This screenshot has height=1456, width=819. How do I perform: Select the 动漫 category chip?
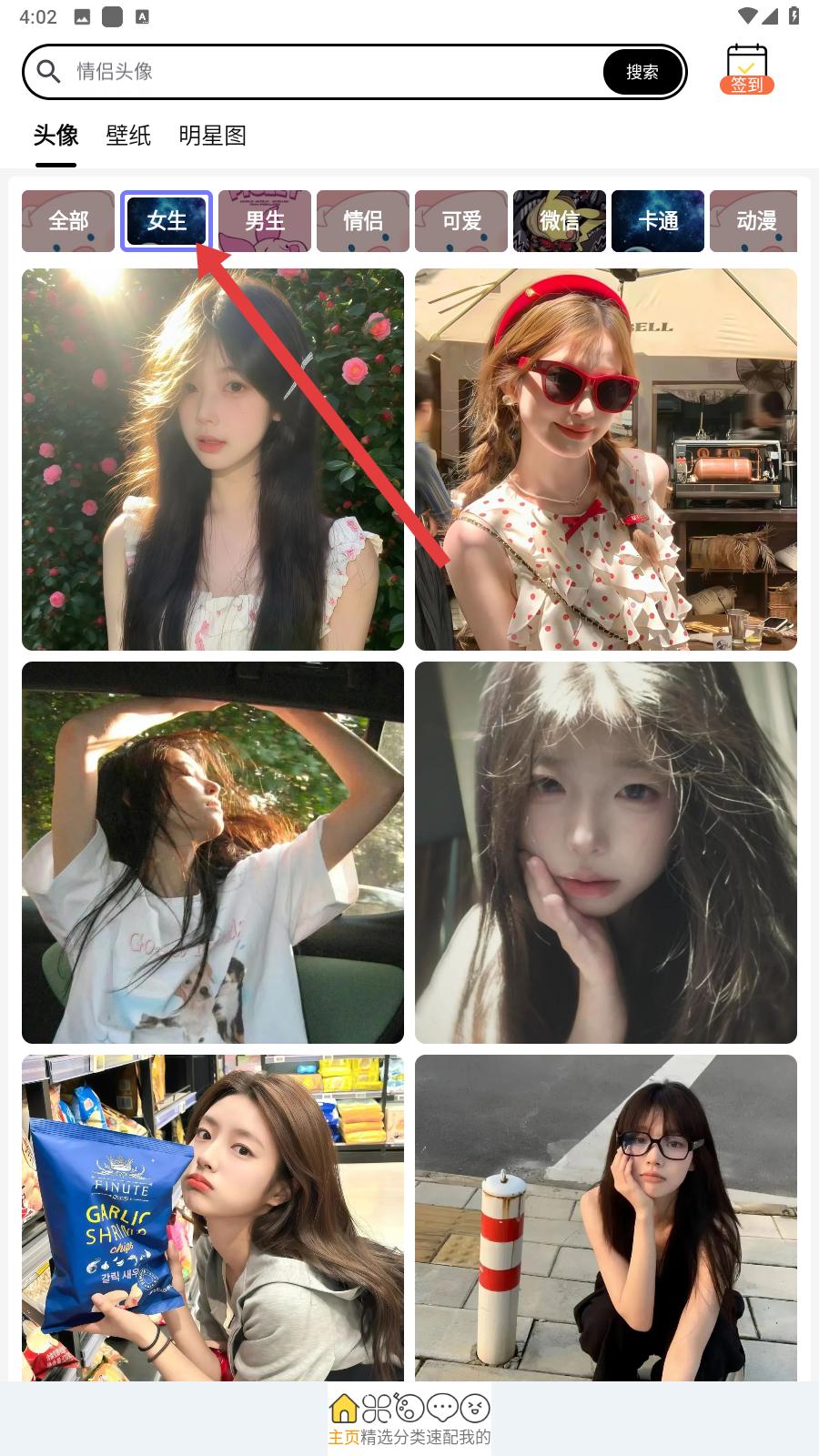tap(754, 221)
